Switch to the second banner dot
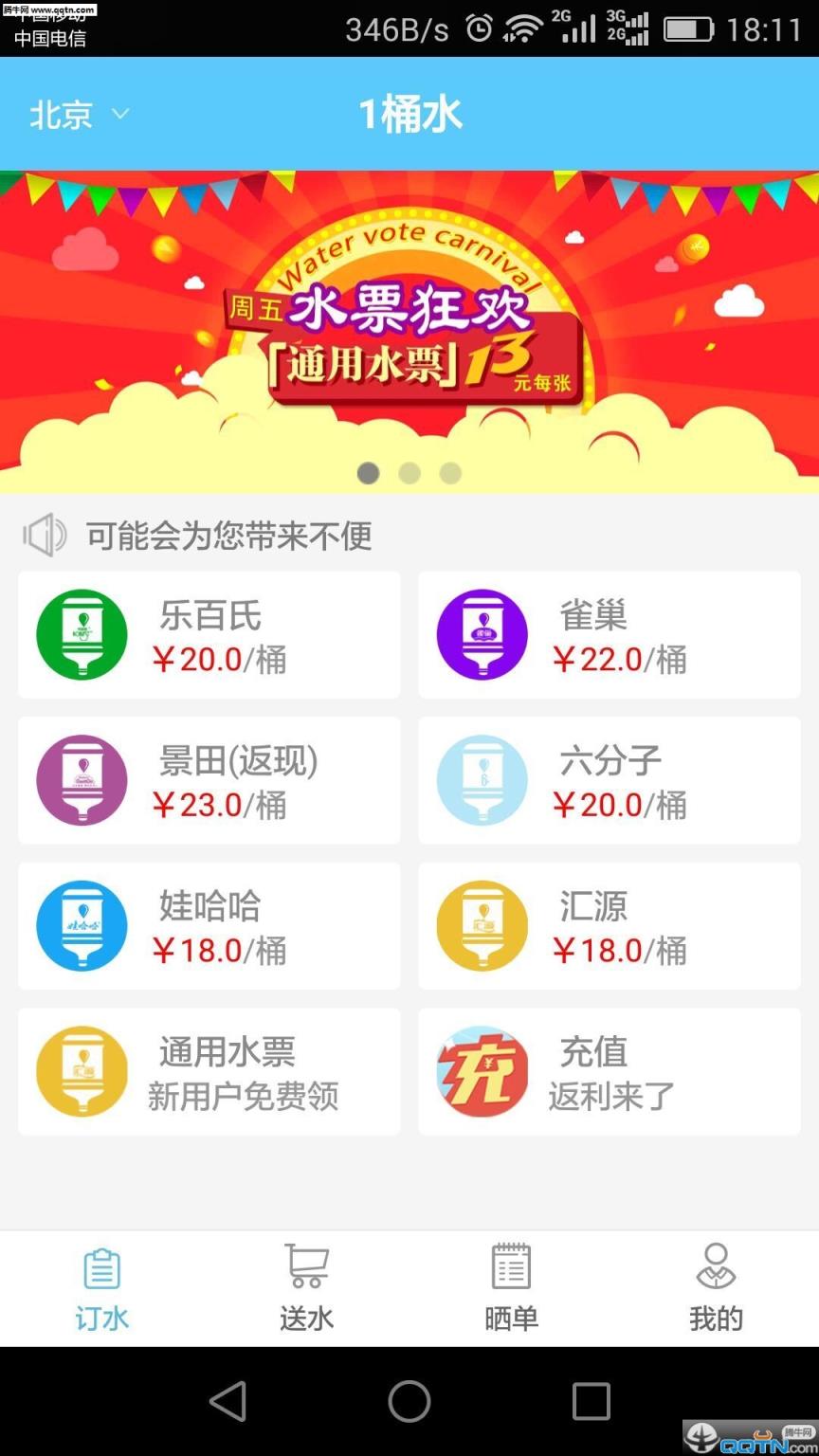Screen dimensions: 819x1456 [409, 473]
